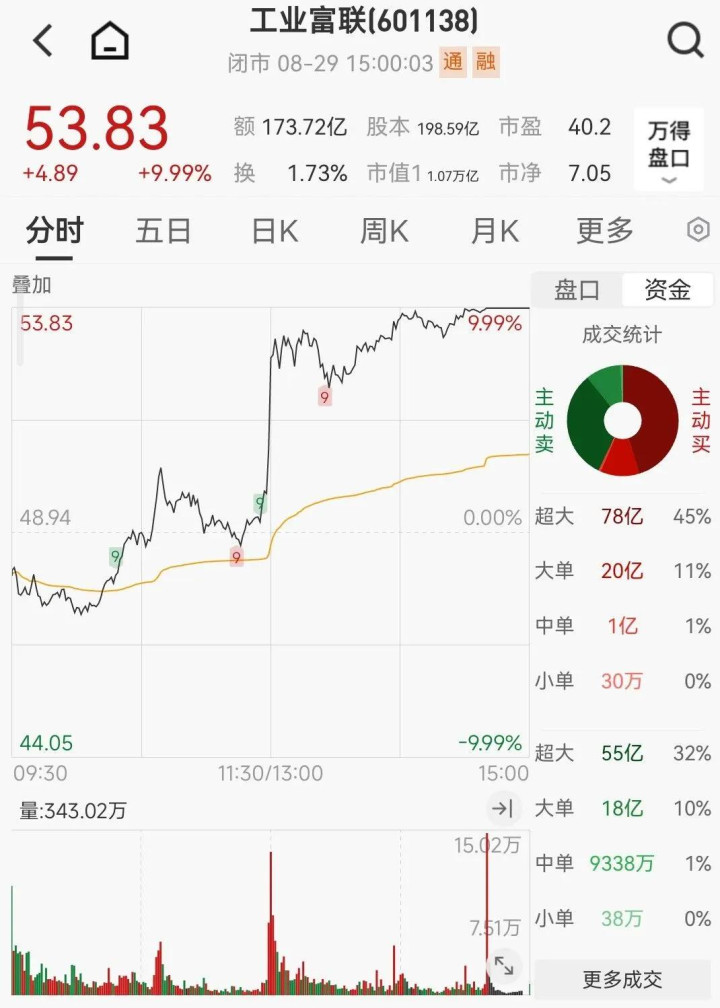Image resolution: width=720 pixels, height=1008 pixels.
Task: Switch to the 五日 chart tab
Action: click(x=163, y=231)
